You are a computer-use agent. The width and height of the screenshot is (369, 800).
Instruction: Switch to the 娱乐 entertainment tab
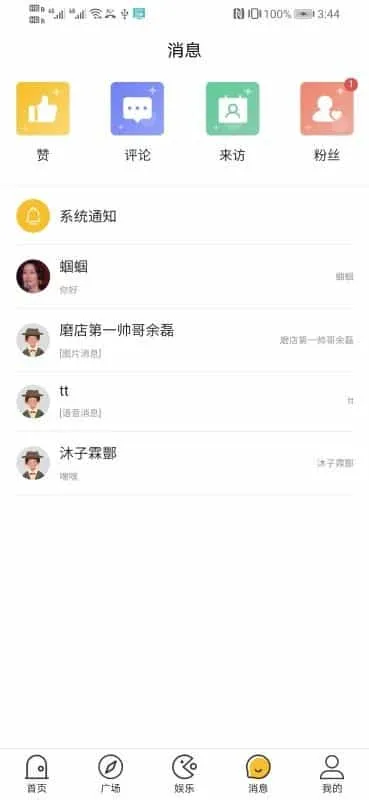click(184, 773)
